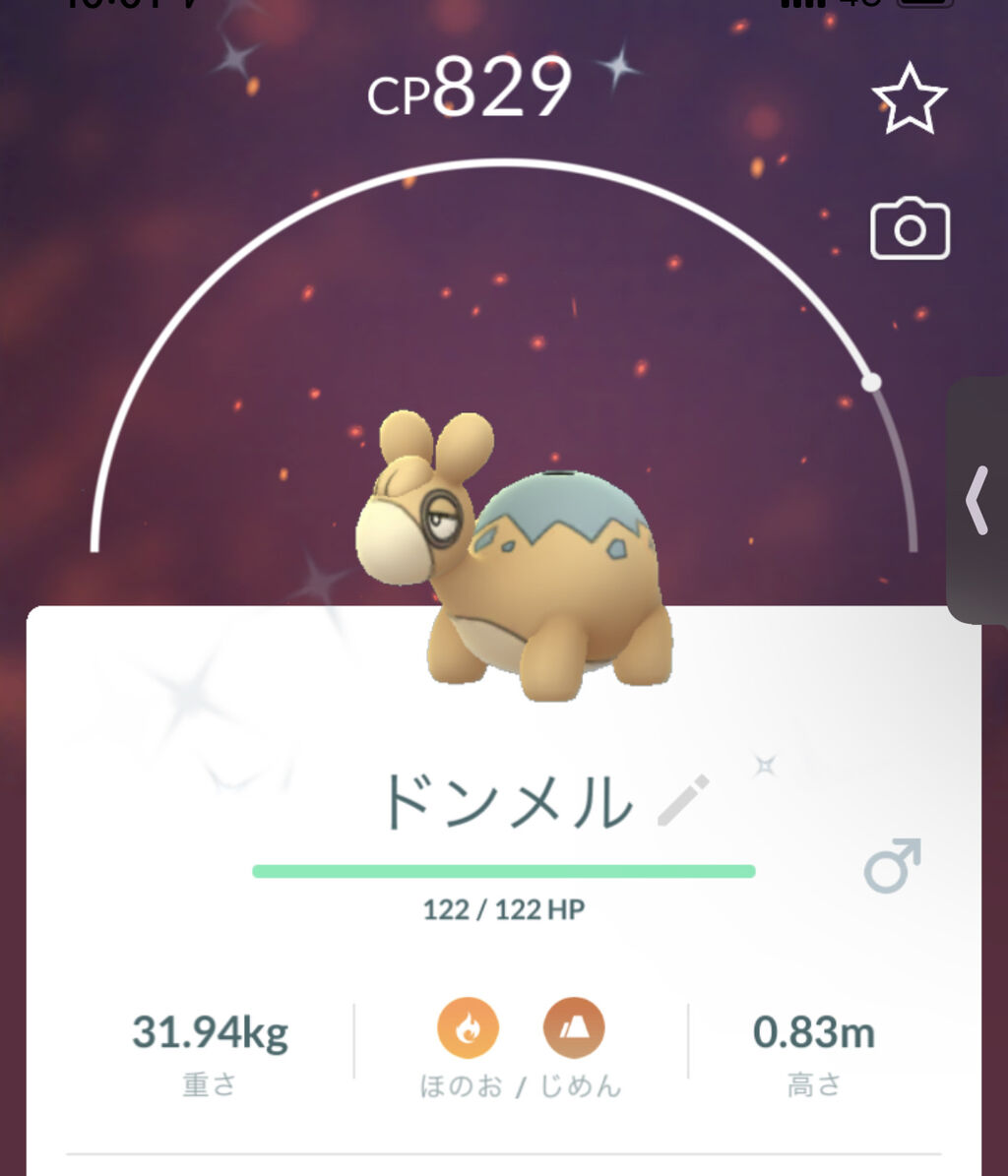Collapse the hidden menu via left-pointing arrow

[977, 502]
